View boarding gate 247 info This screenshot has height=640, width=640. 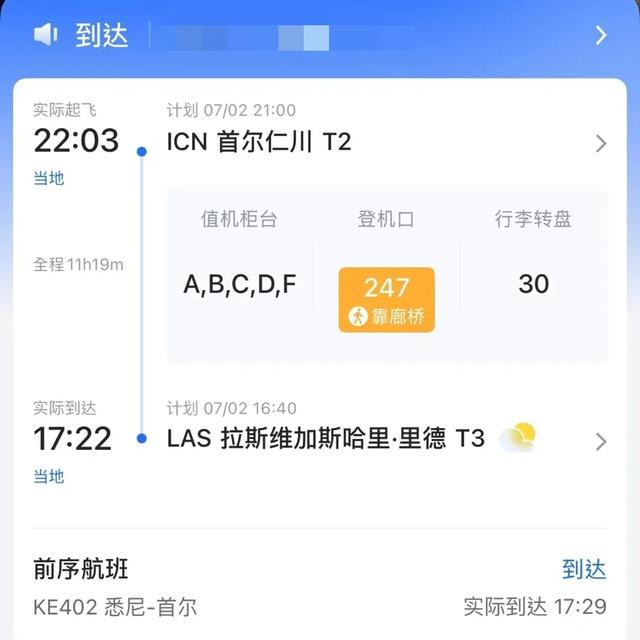click(386, 299)
